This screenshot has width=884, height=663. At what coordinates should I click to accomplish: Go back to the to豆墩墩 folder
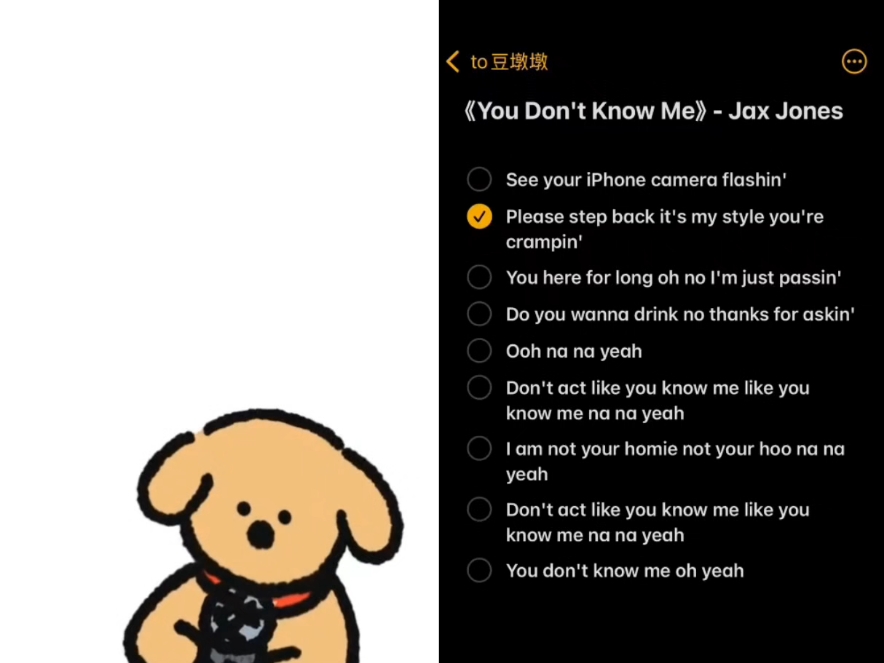(496, 62)
